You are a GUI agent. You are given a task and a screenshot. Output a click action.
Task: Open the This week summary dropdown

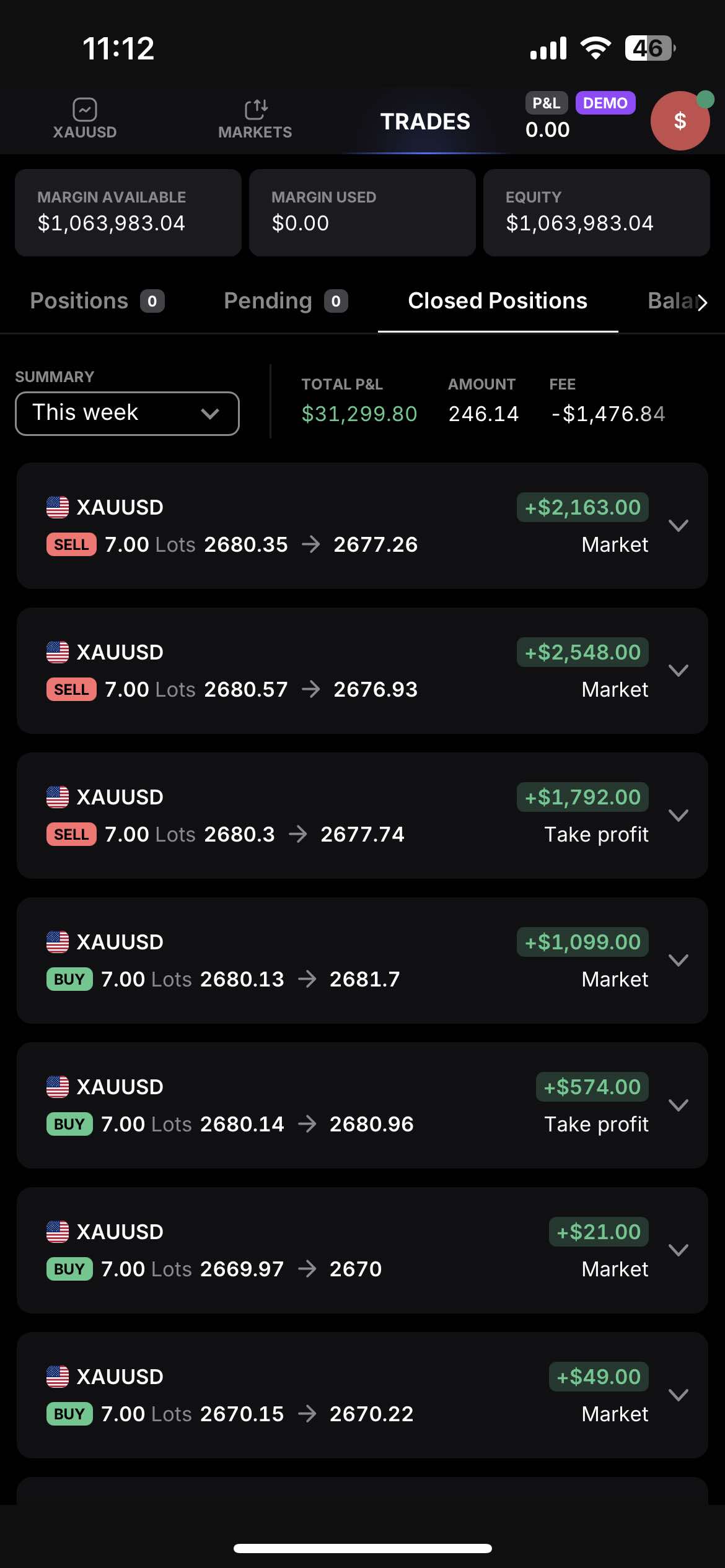(x=126, y=413)
